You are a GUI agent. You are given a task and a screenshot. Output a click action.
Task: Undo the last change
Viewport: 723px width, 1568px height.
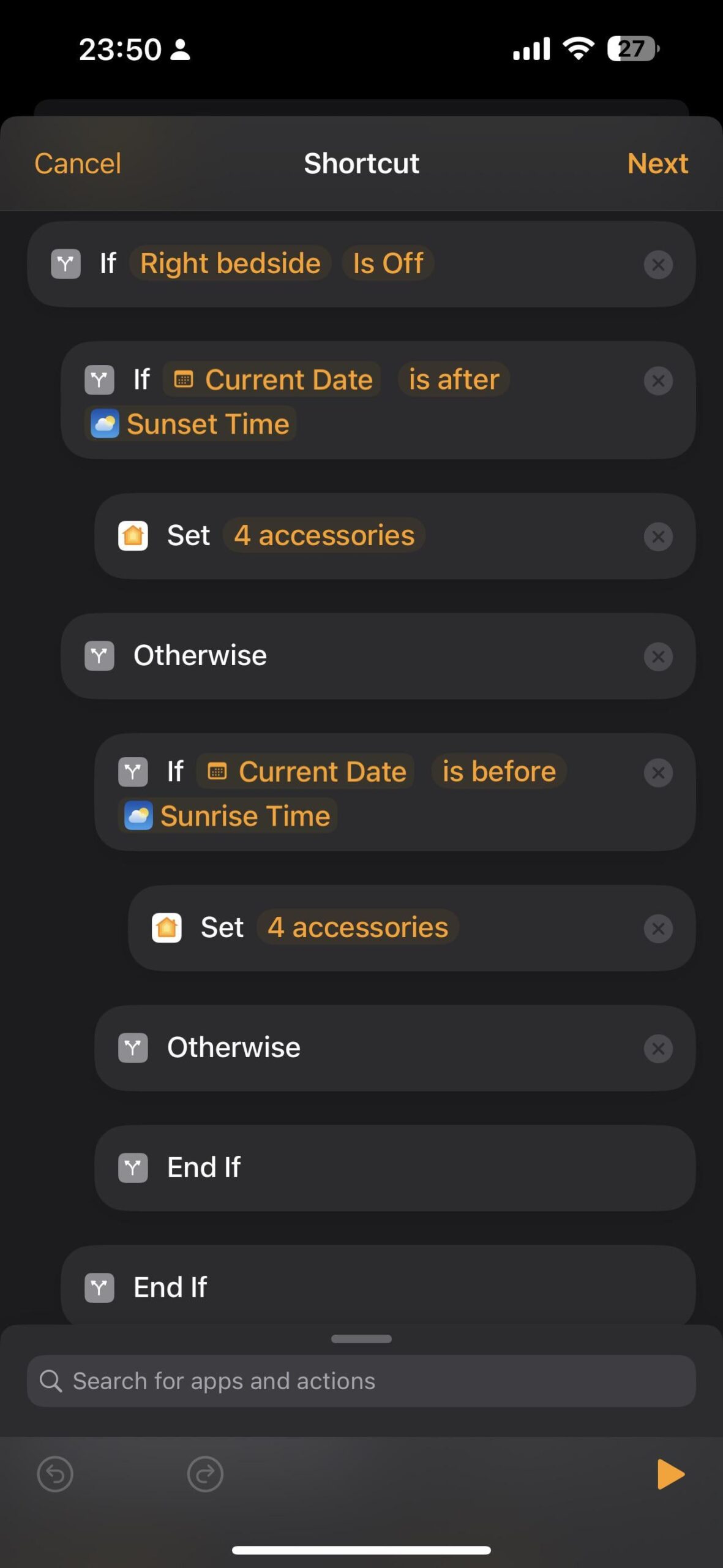pyautogui.click(x=55, y=1474)
